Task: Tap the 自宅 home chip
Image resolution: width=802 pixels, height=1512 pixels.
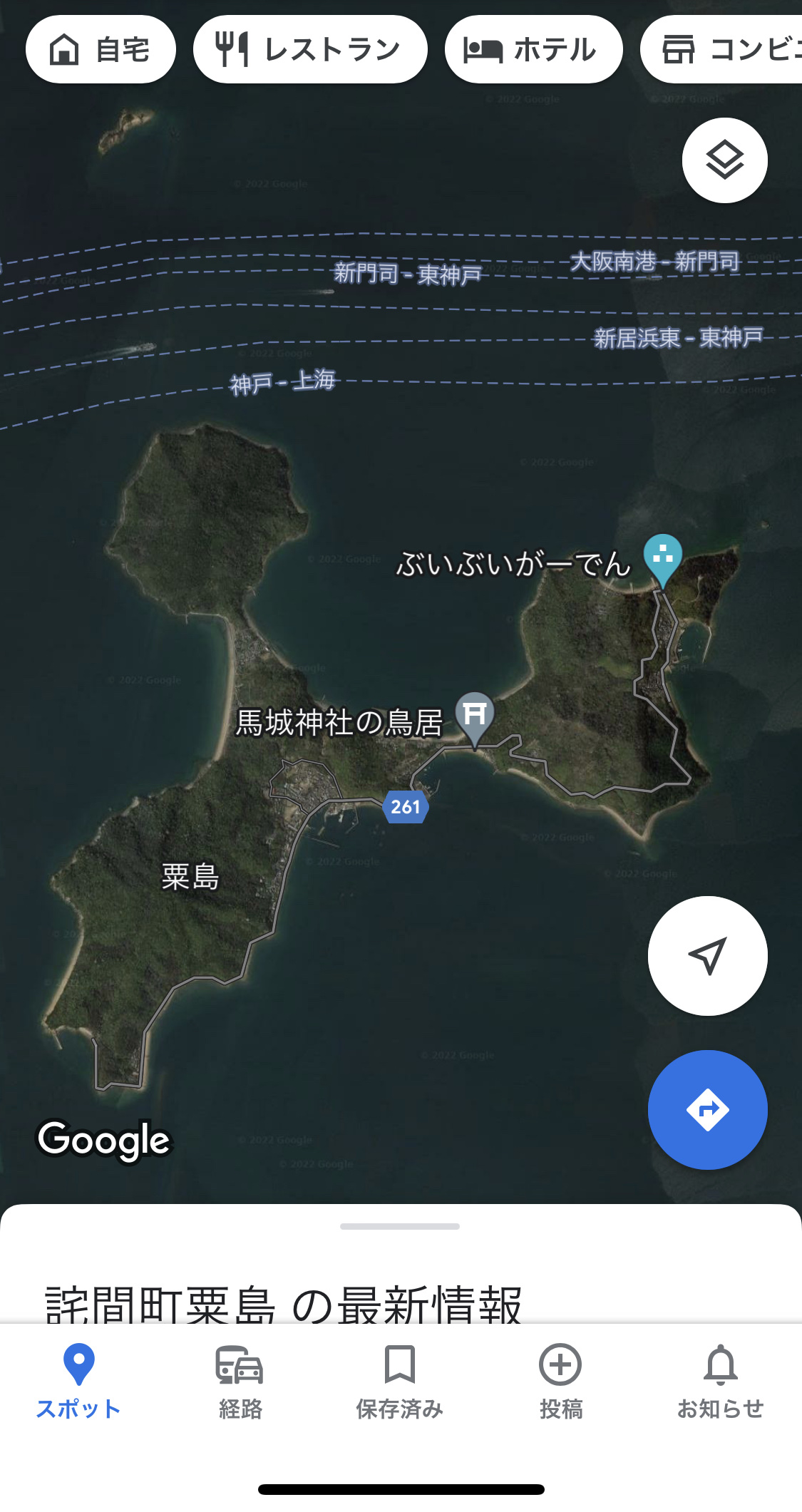Action: [101, 49]
